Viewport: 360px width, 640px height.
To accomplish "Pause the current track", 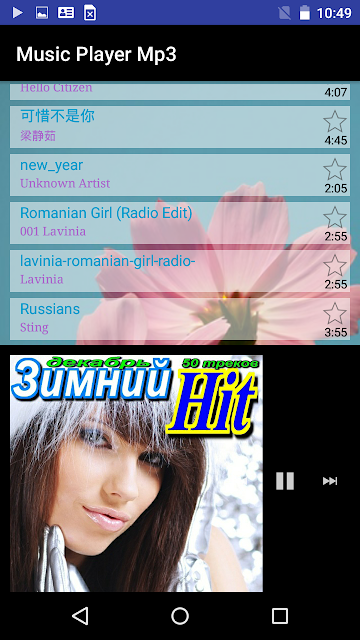I will (285, 481).
